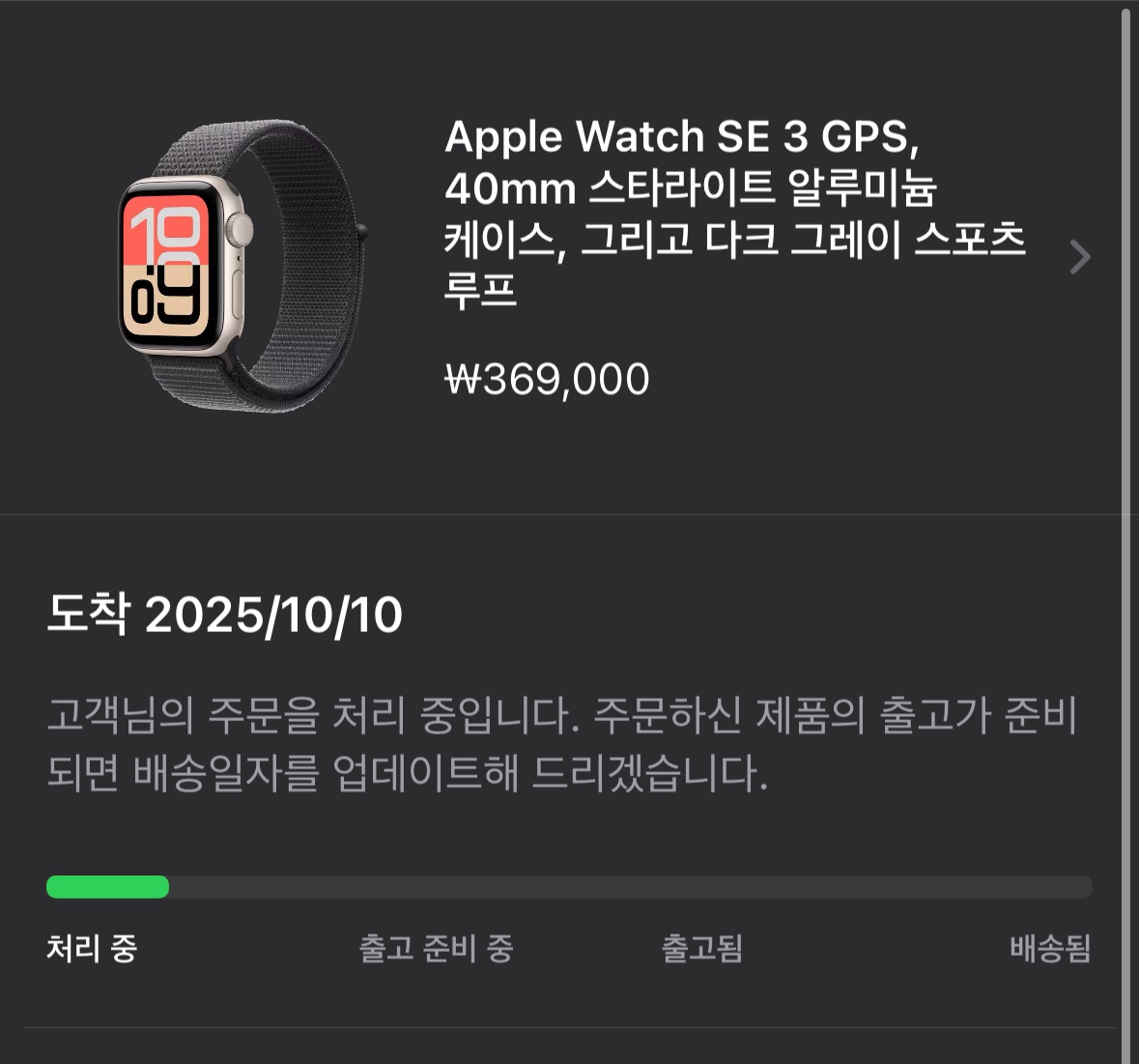Tap the Apple Watch product image
Viewport: 1139px width, 1064px height.
241,266
